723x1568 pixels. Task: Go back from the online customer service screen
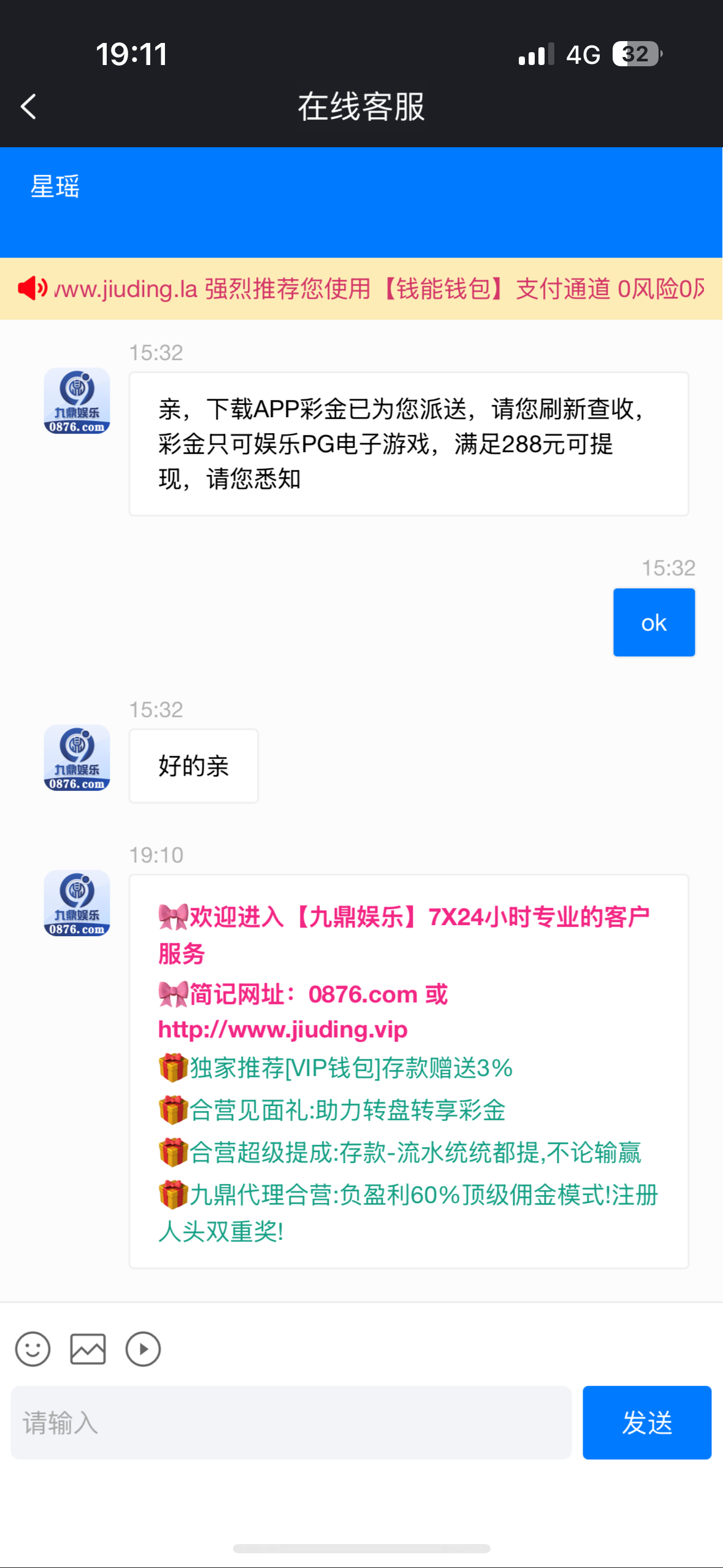[28, 107]
